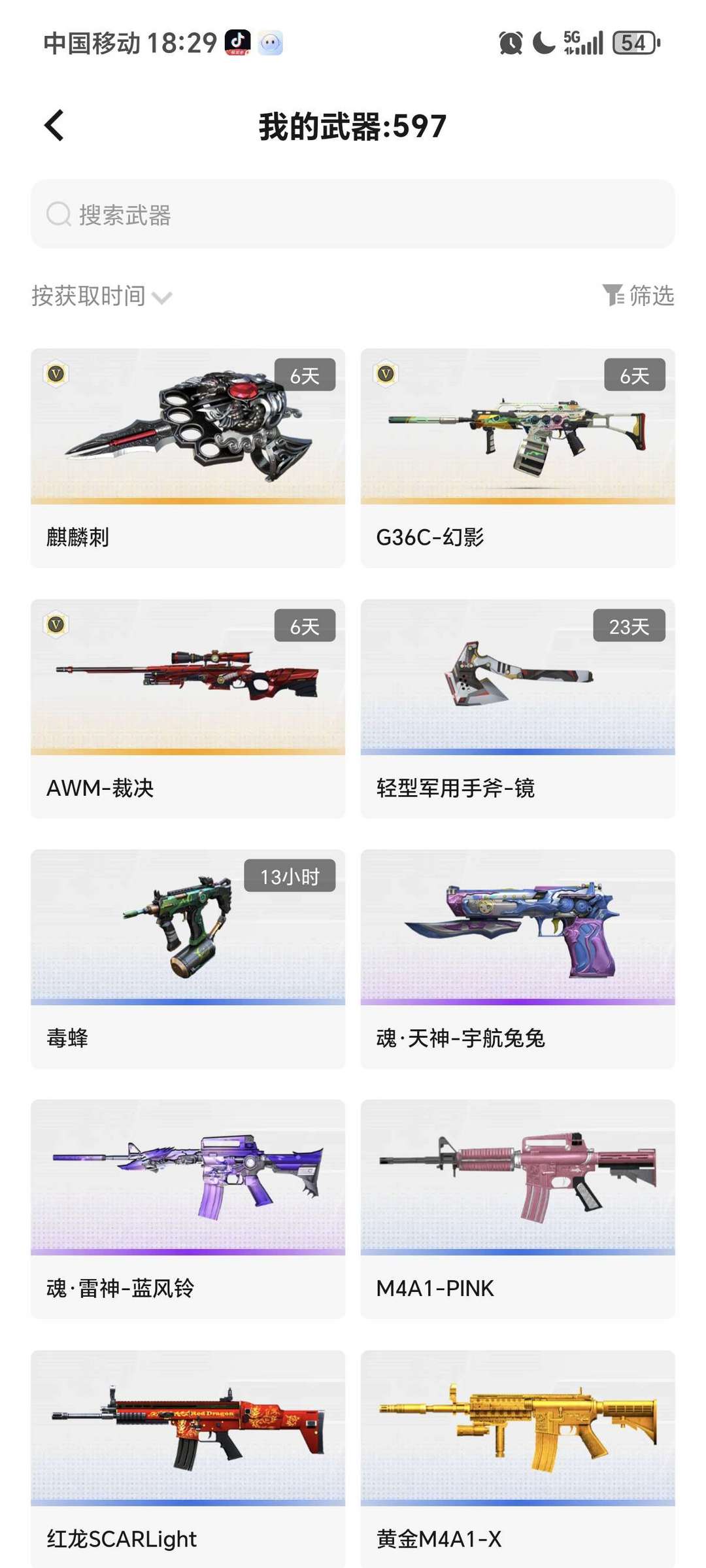Screen dimensions: 706x1568
Task: Toggle night mode via the moon status icon
Action: [x=543, y=43]
